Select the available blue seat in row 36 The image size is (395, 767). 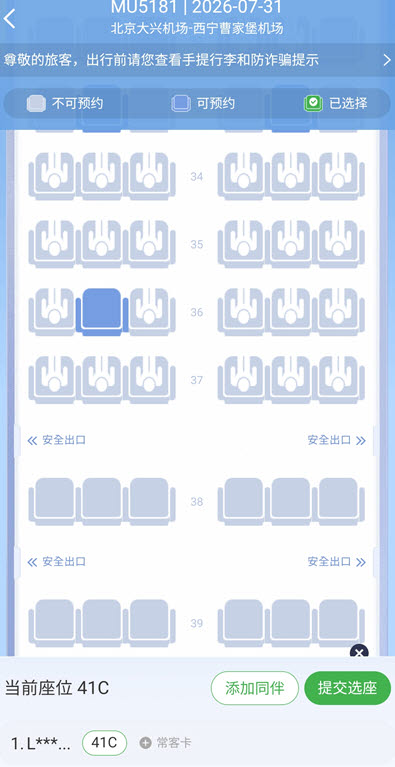point(102,312)
